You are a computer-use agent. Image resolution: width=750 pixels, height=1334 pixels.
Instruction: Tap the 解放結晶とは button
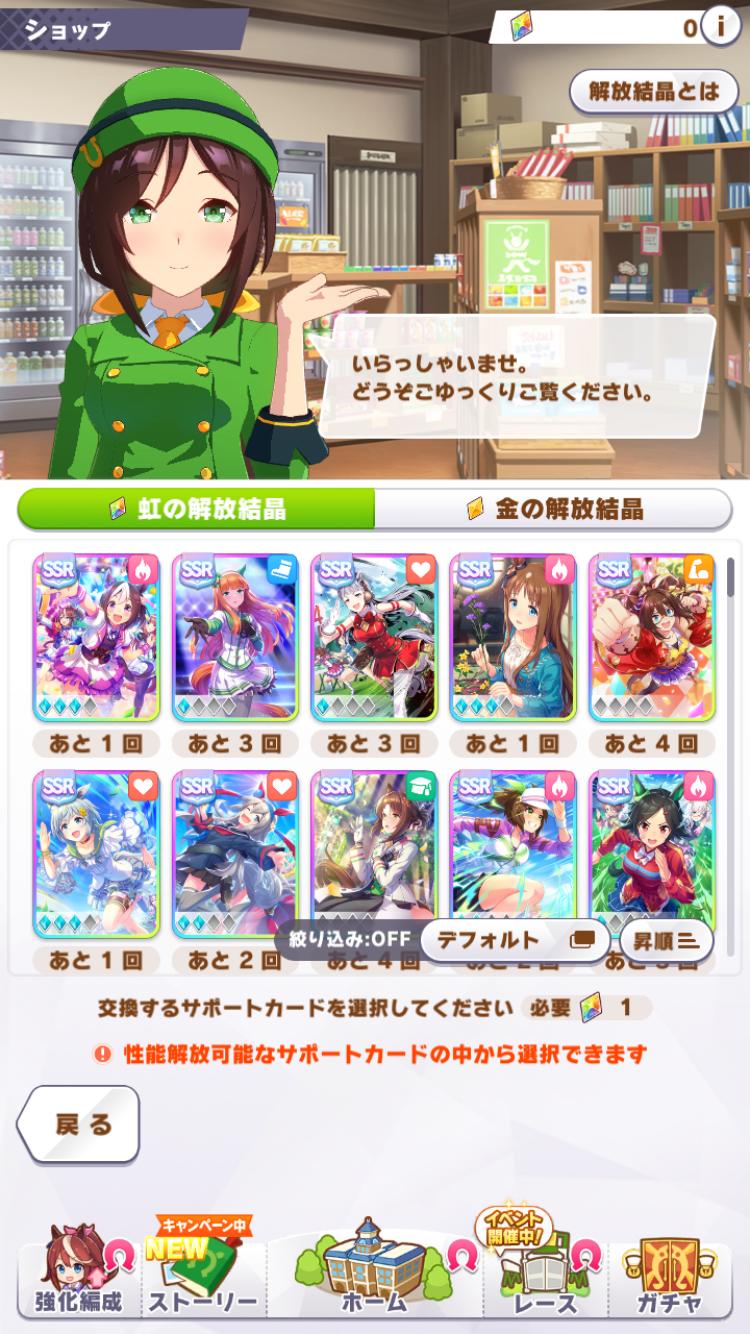click(654, 92)
